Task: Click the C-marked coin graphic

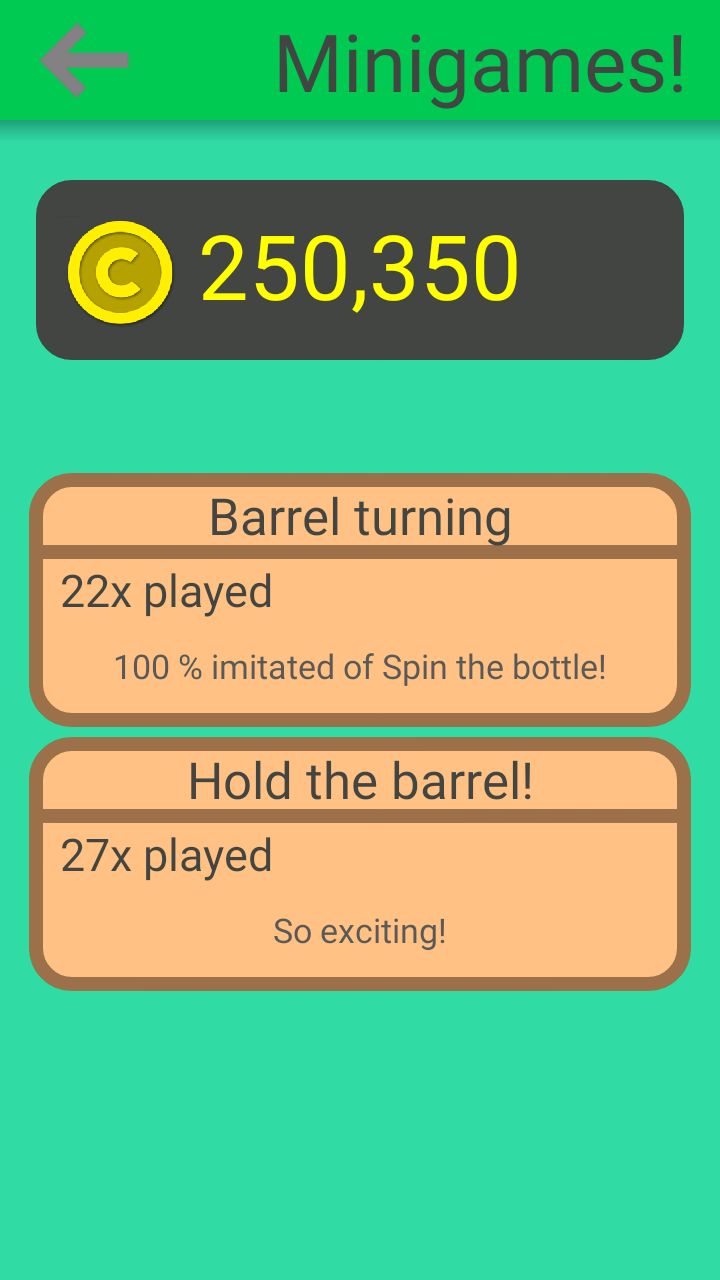Action: pyautogui.click(x=120, y=269)
